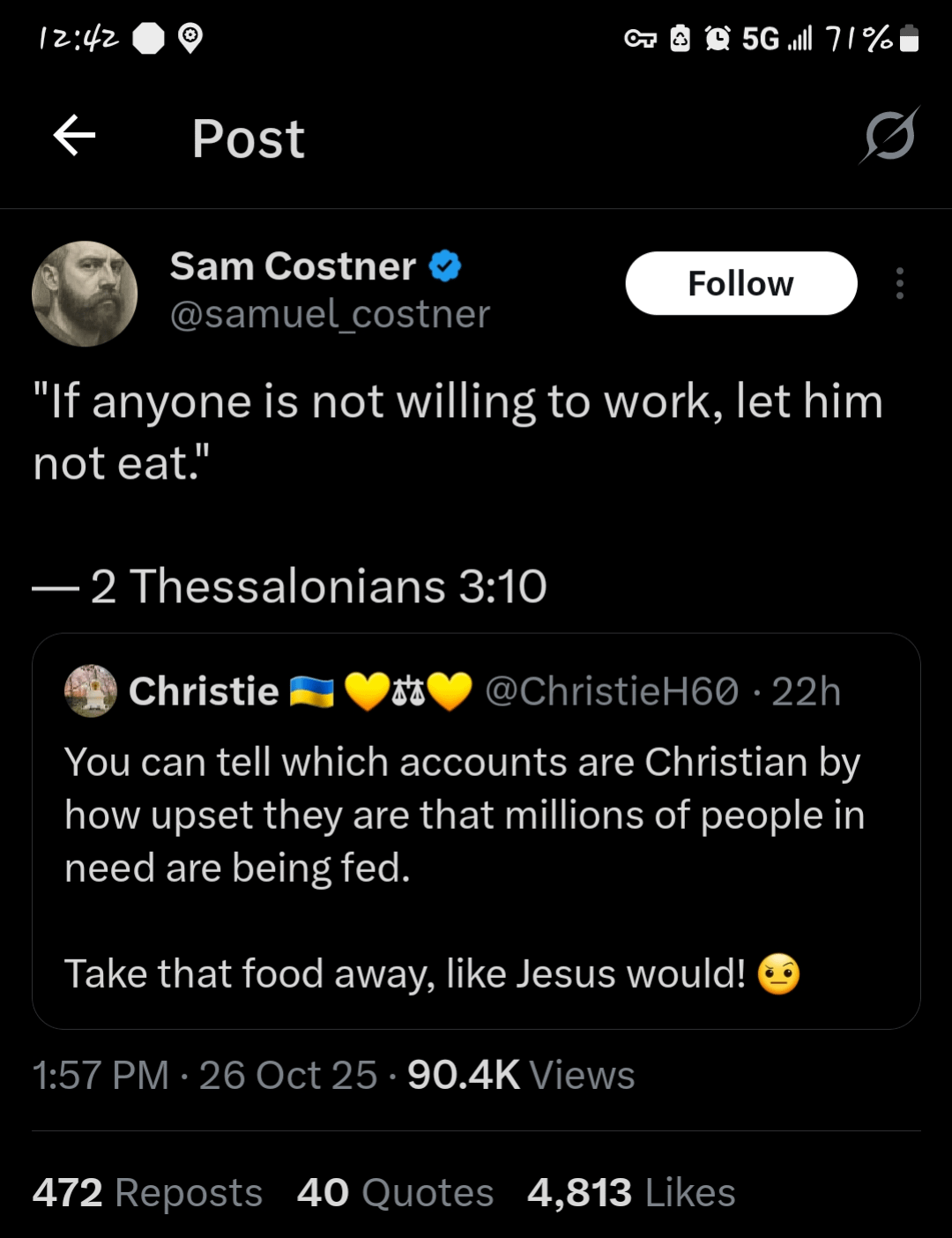Screen dimensions: 952x1238
Task: Go back using the arrow icon
Action: 74,137
